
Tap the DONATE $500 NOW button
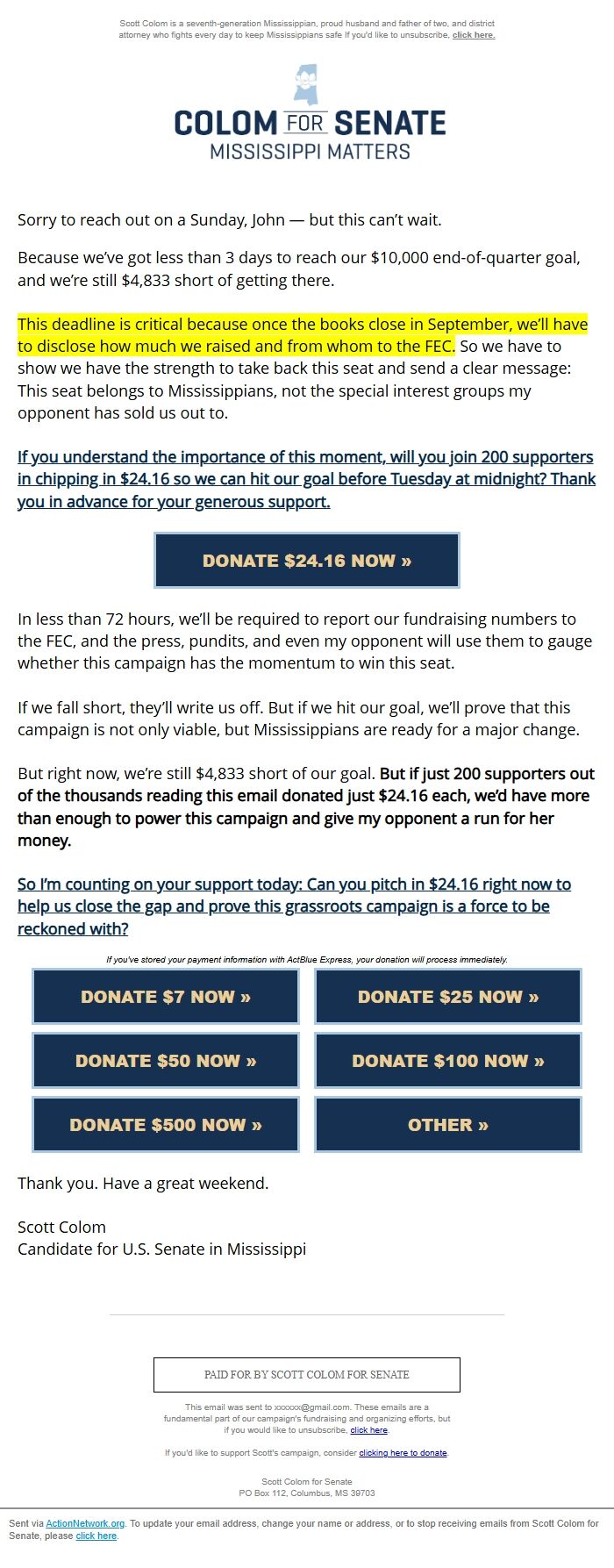click(166, 1125)
